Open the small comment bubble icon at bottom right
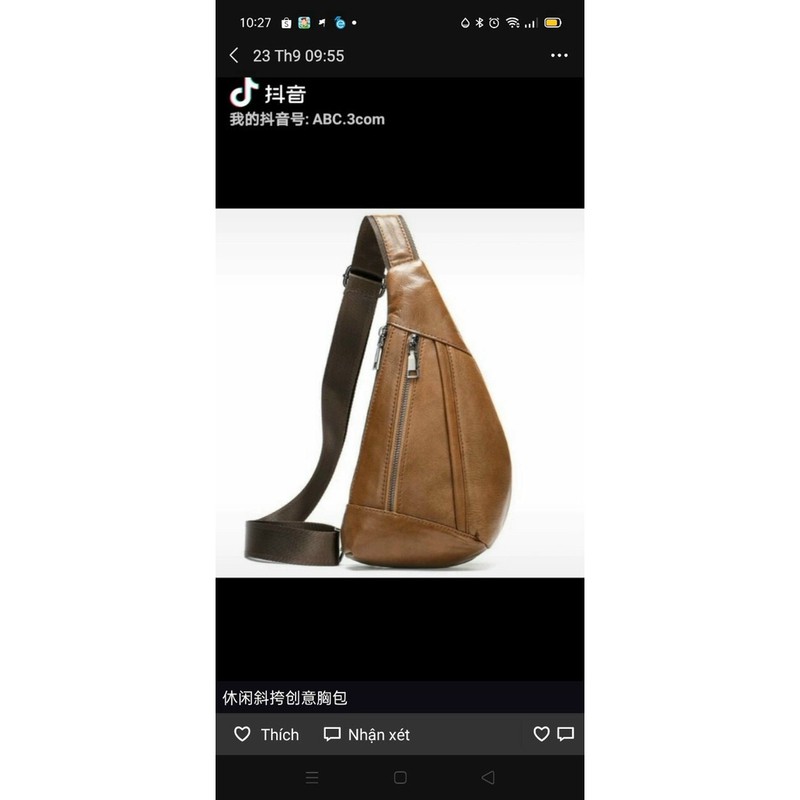Viewport: 800px width, 800px height. click(x=566, y=734)
